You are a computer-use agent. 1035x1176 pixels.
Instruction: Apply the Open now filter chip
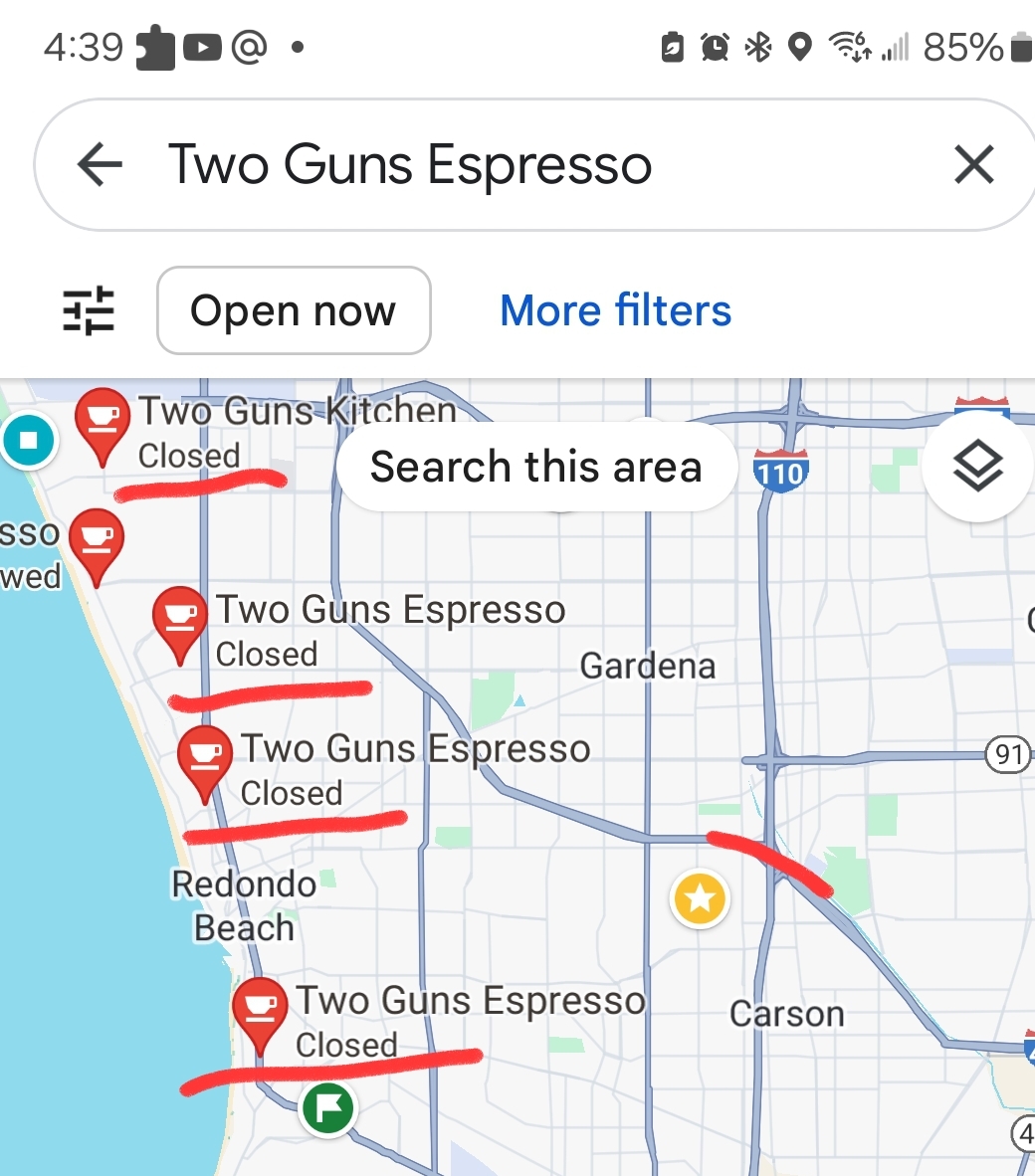[x=294, y=310]
